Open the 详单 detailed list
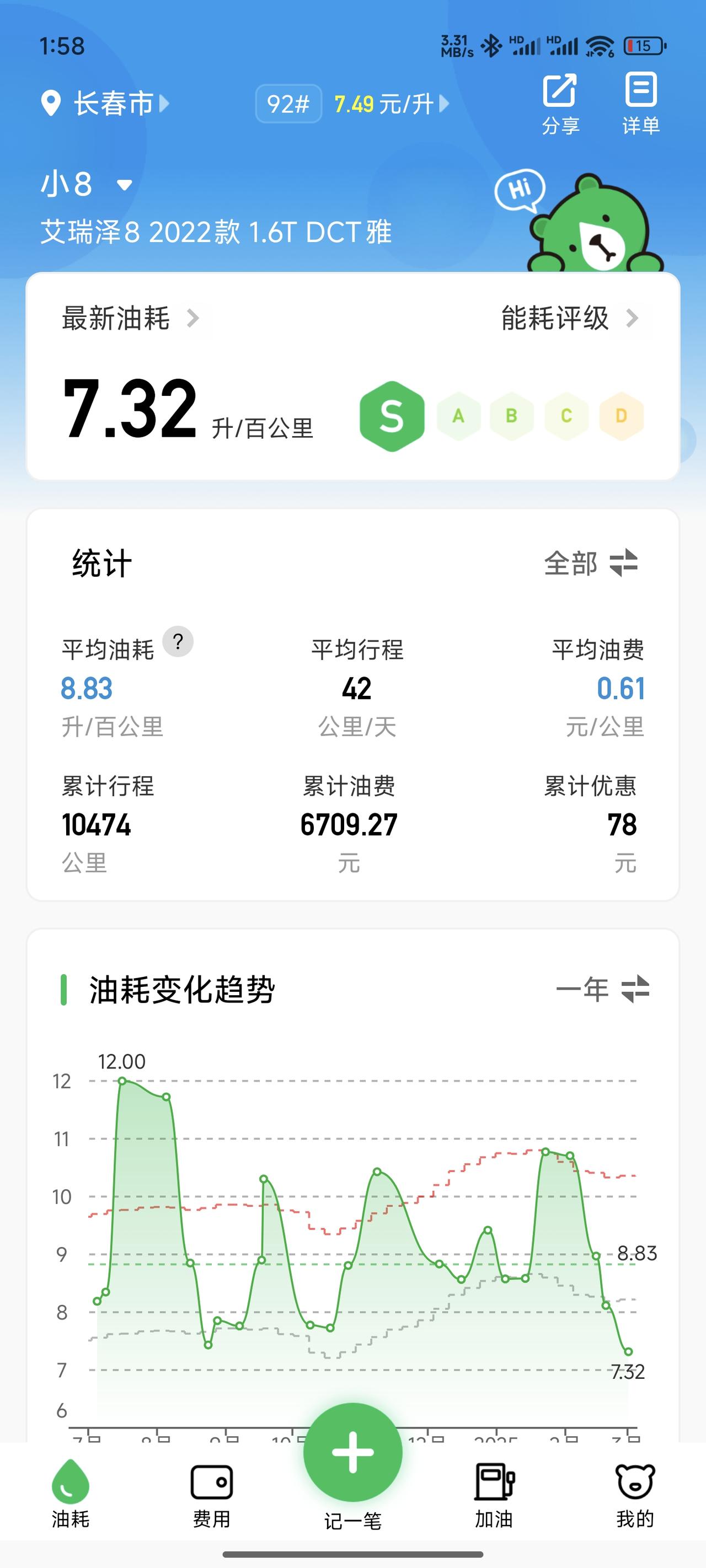The image size is (706, 1568). coord(641,104)
